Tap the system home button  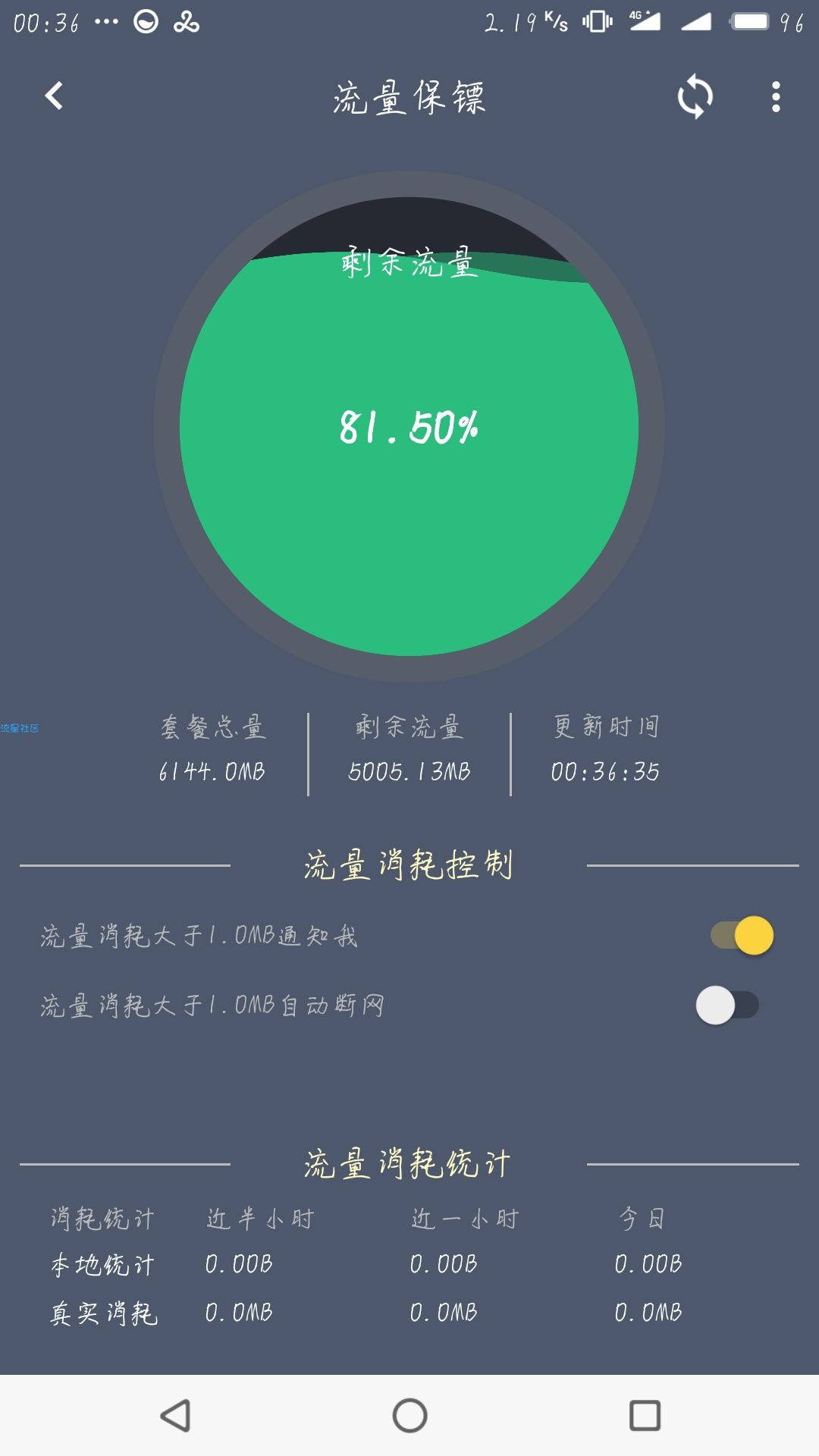pos(409,1415)
